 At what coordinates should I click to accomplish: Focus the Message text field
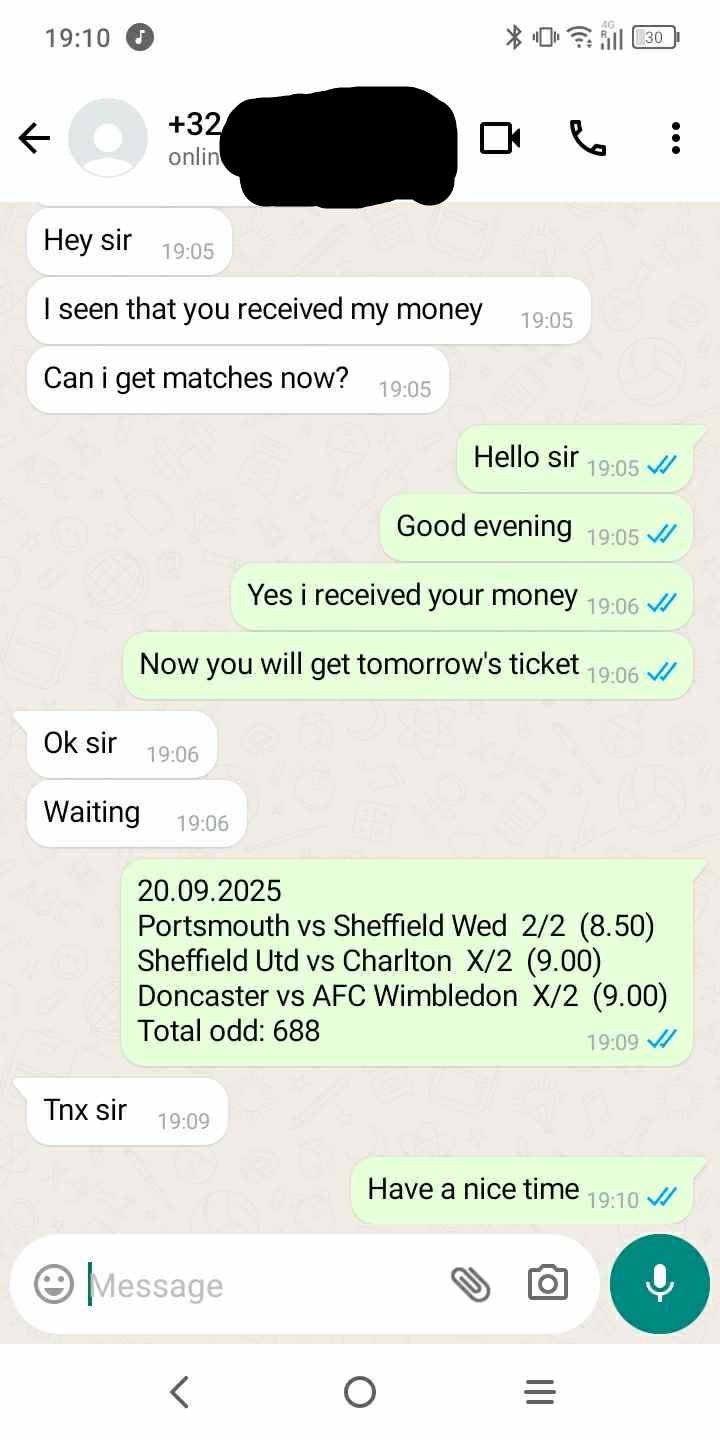click(260, 1285)
